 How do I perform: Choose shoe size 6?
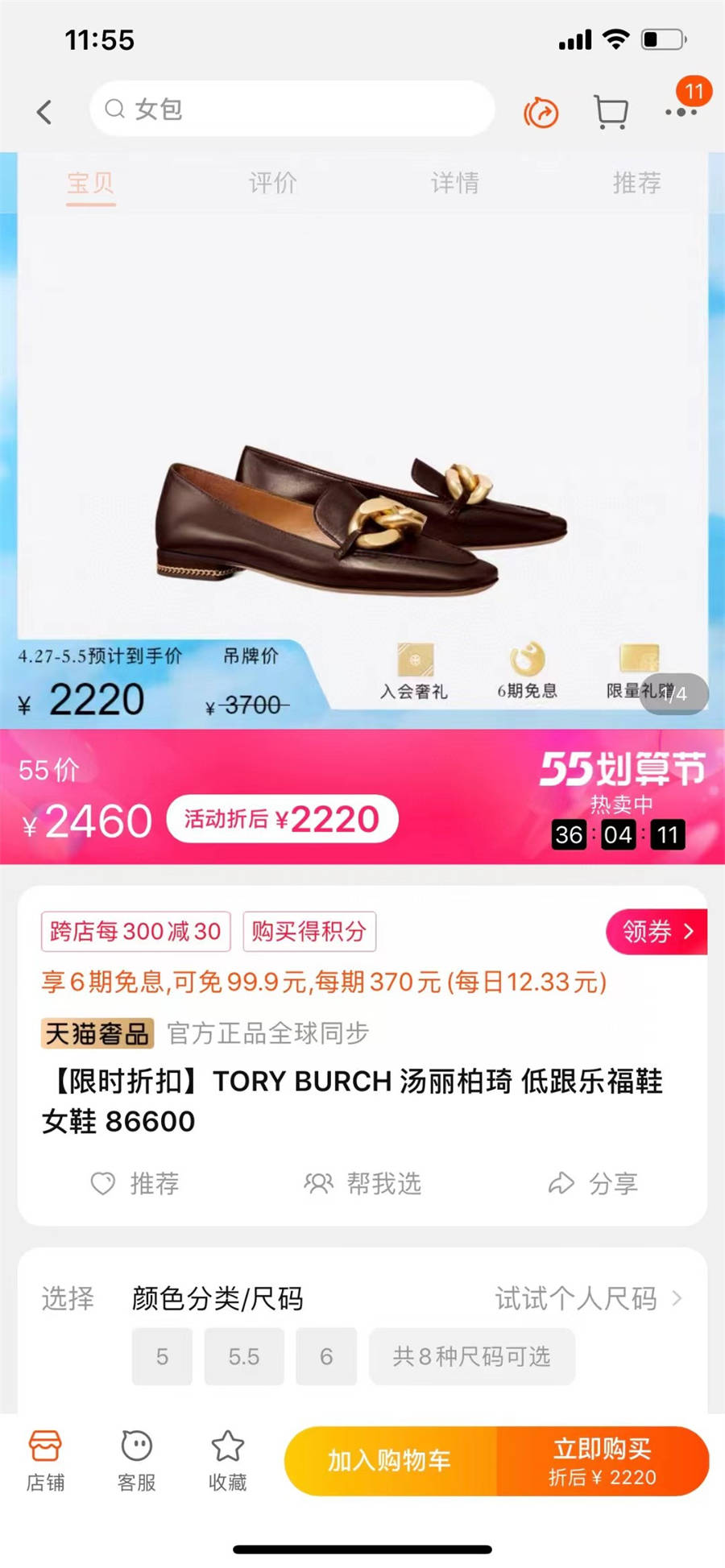pos(326,1357)
